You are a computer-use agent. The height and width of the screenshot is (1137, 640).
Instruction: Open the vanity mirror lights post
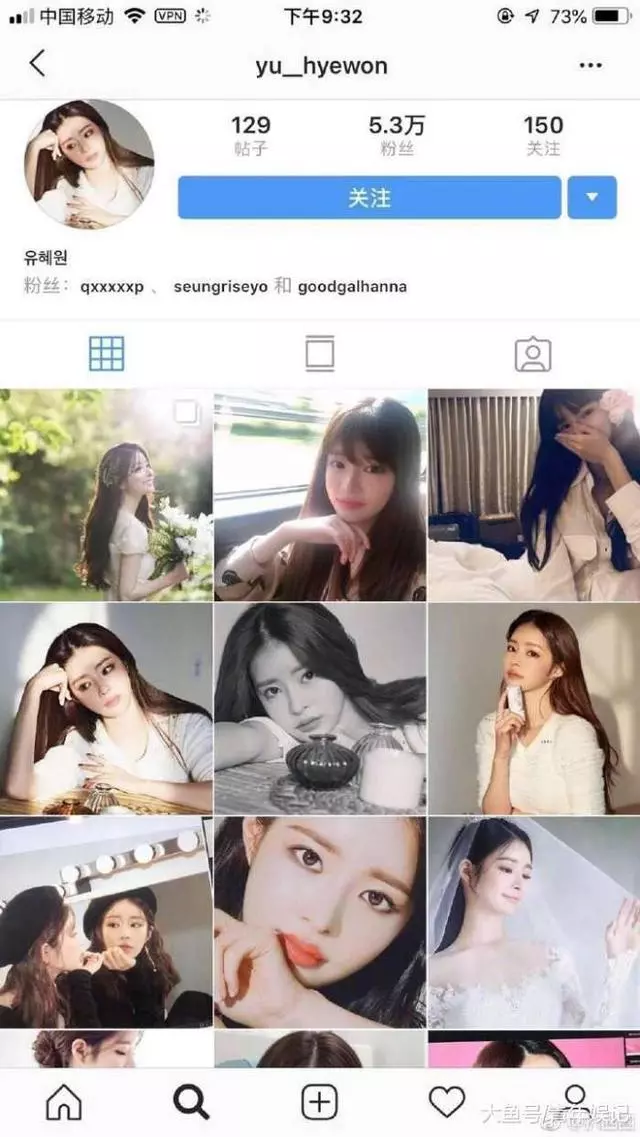(106, 922)
